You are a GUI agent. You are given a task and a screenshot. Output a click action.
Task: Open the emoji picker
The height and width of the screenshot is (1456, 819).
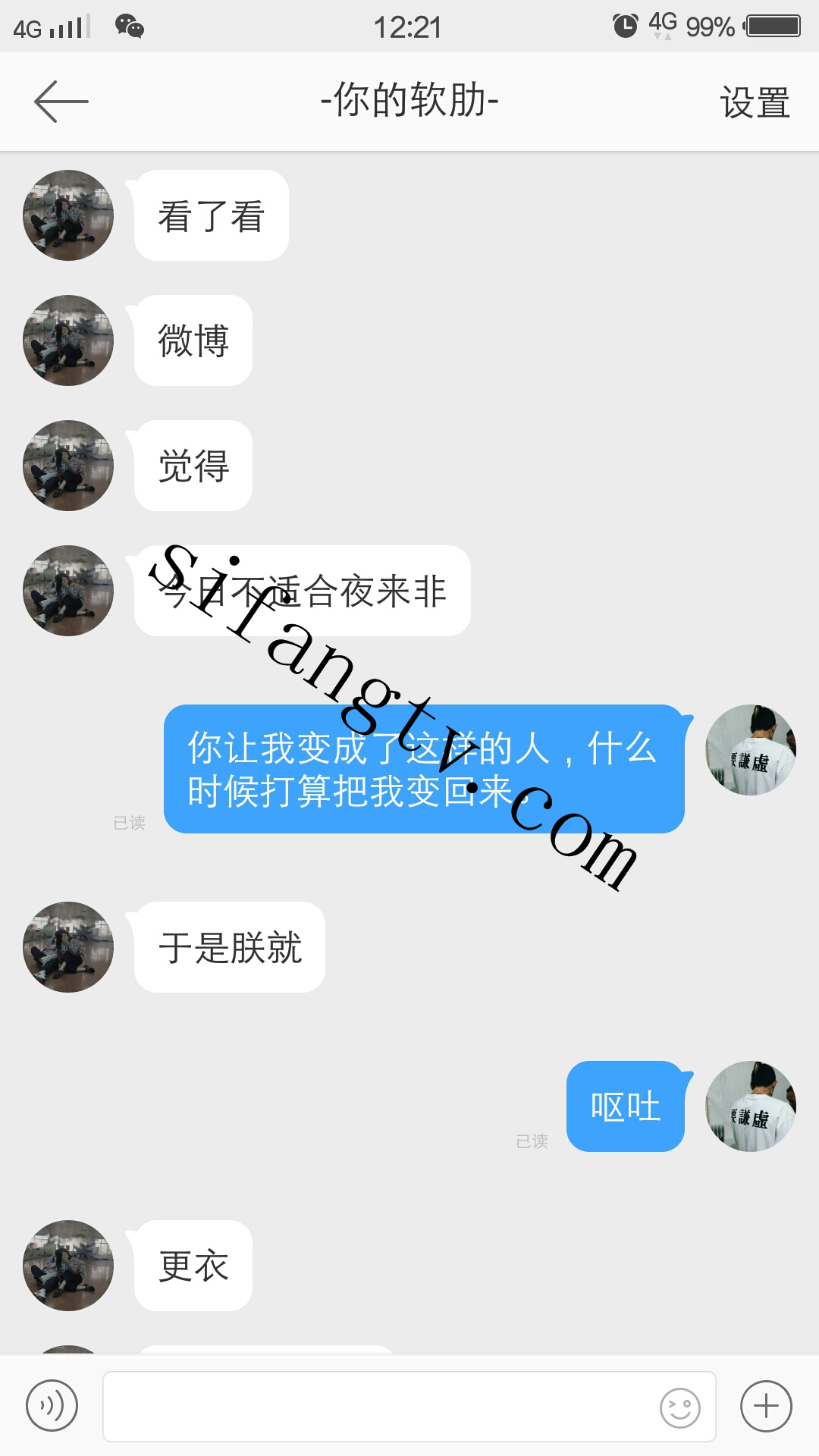679,1407
